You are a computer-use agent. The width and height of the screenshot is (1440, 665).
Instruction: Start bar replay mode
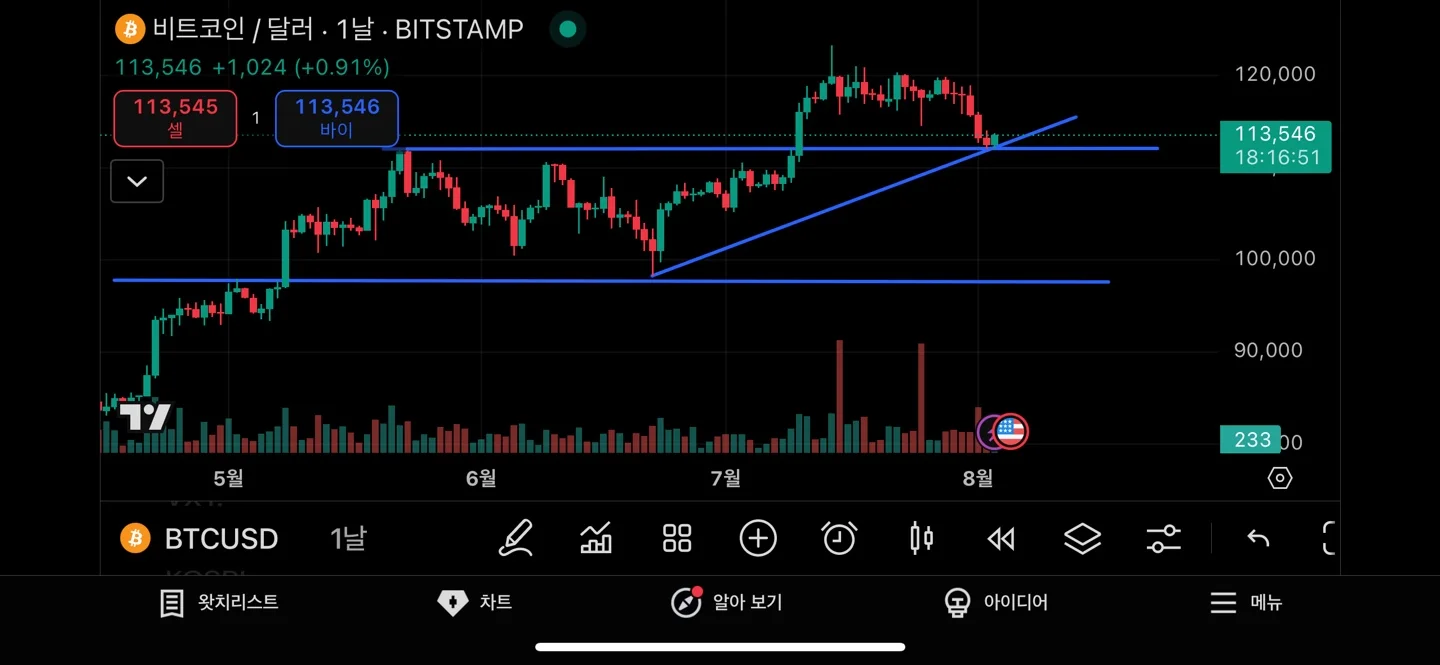[x=1001, y=539]
